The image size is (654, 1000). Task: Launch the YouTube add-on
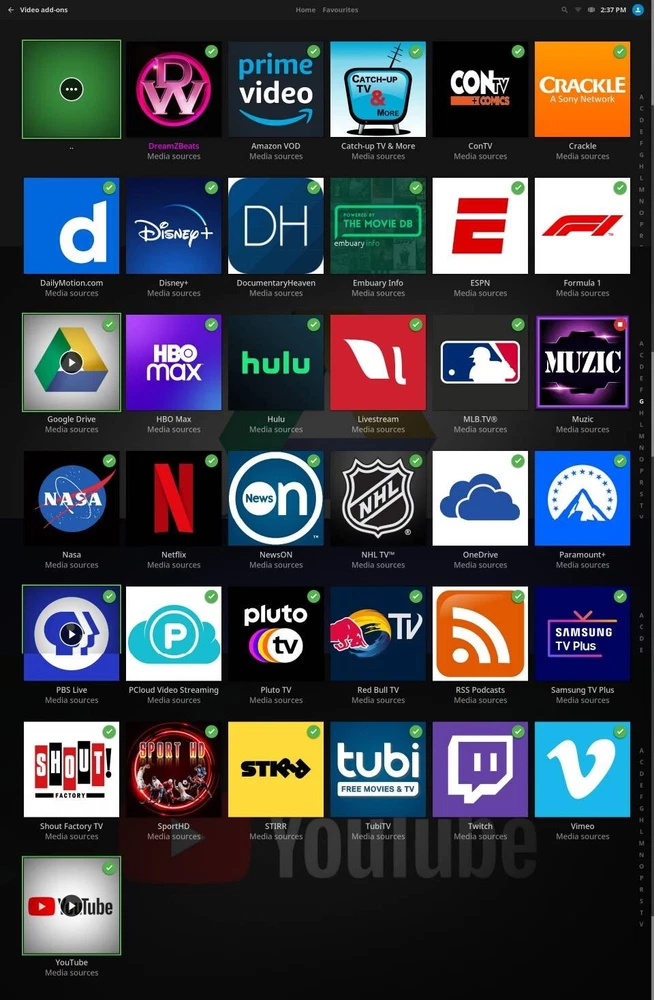pyautogui.click(x=72, y=906)
